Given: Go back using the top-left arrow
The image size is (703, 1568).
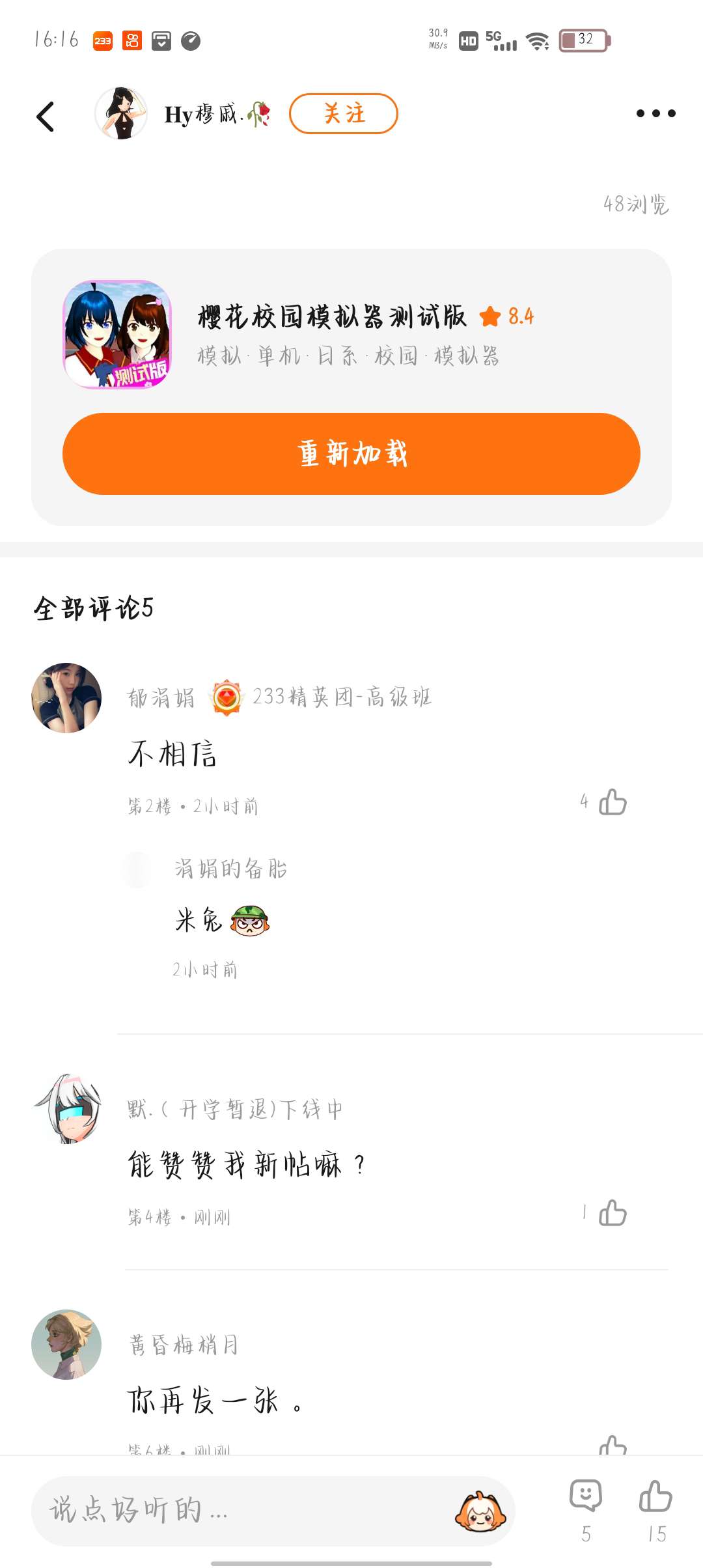Looking at the screenshot, I should 45,117.
